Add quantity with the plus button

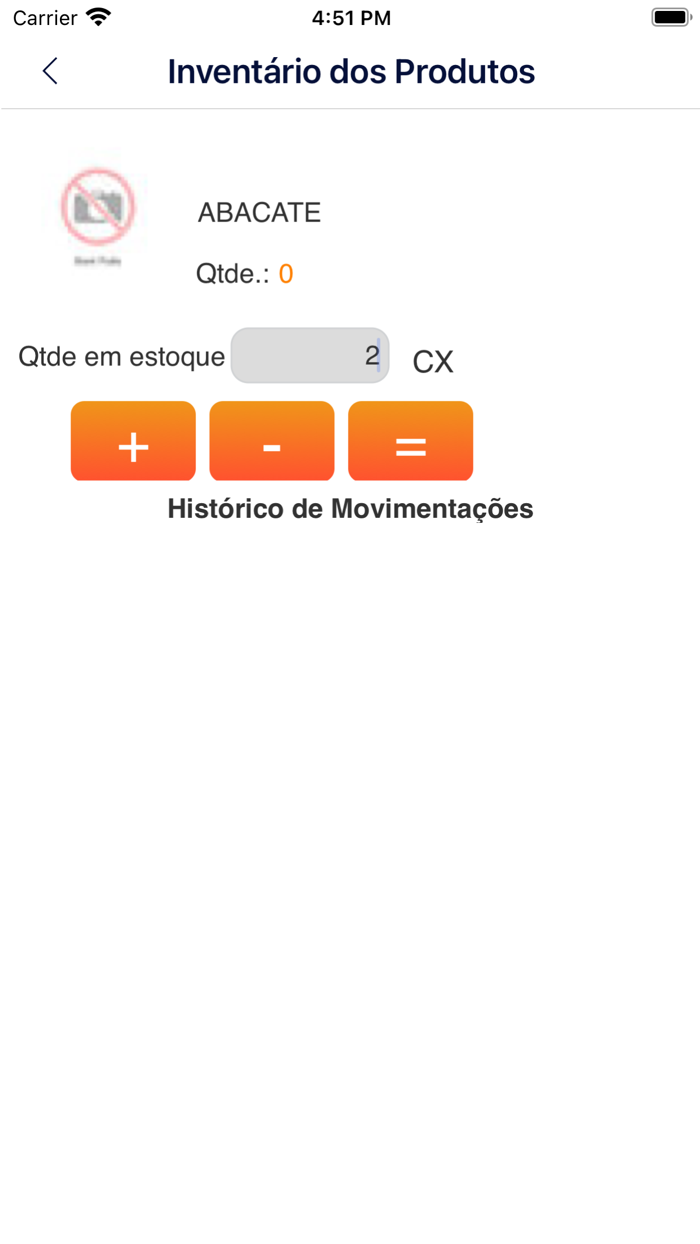(133, 441)
